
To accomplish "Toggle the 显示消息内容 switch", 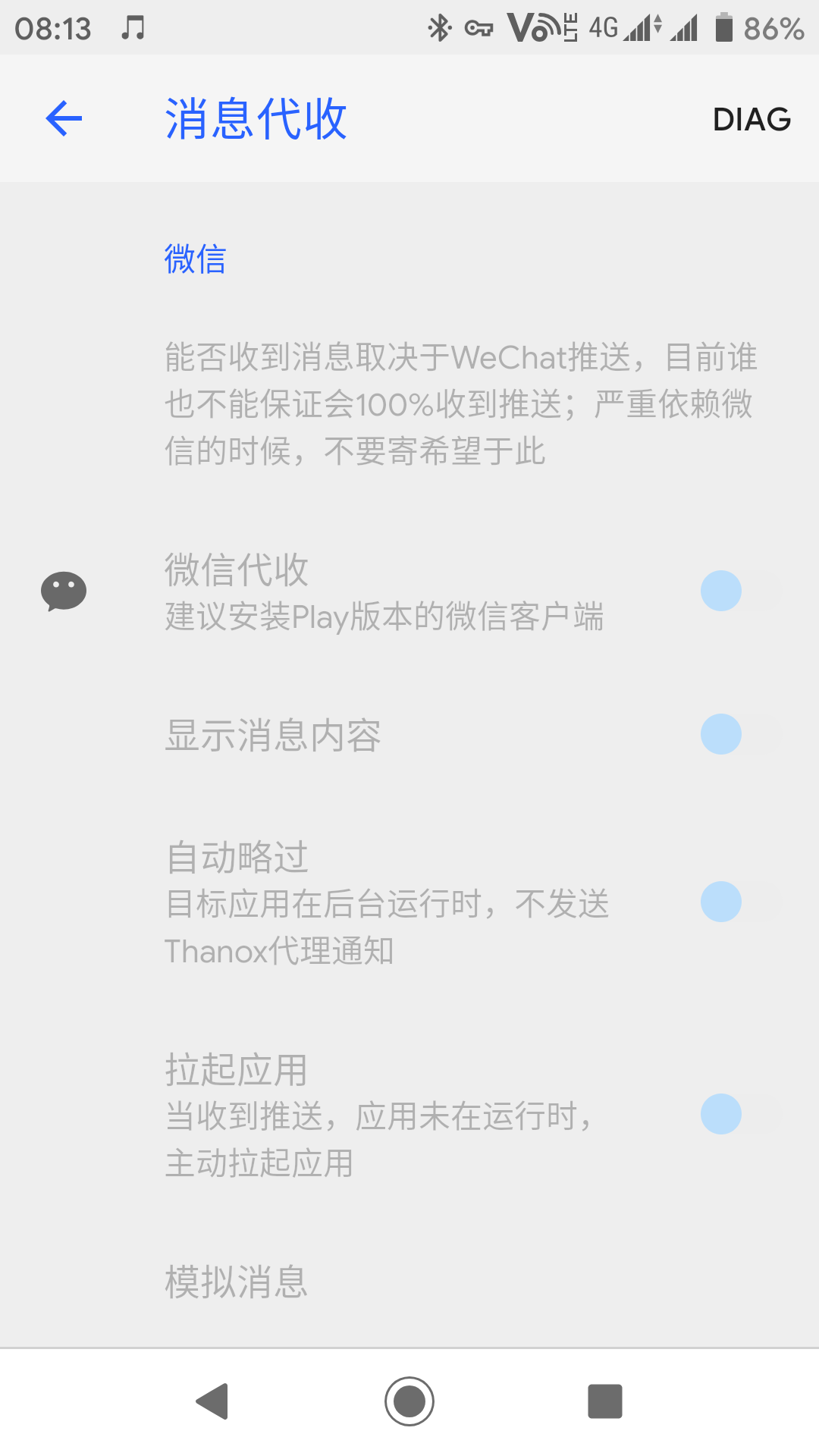I will 721,733.
